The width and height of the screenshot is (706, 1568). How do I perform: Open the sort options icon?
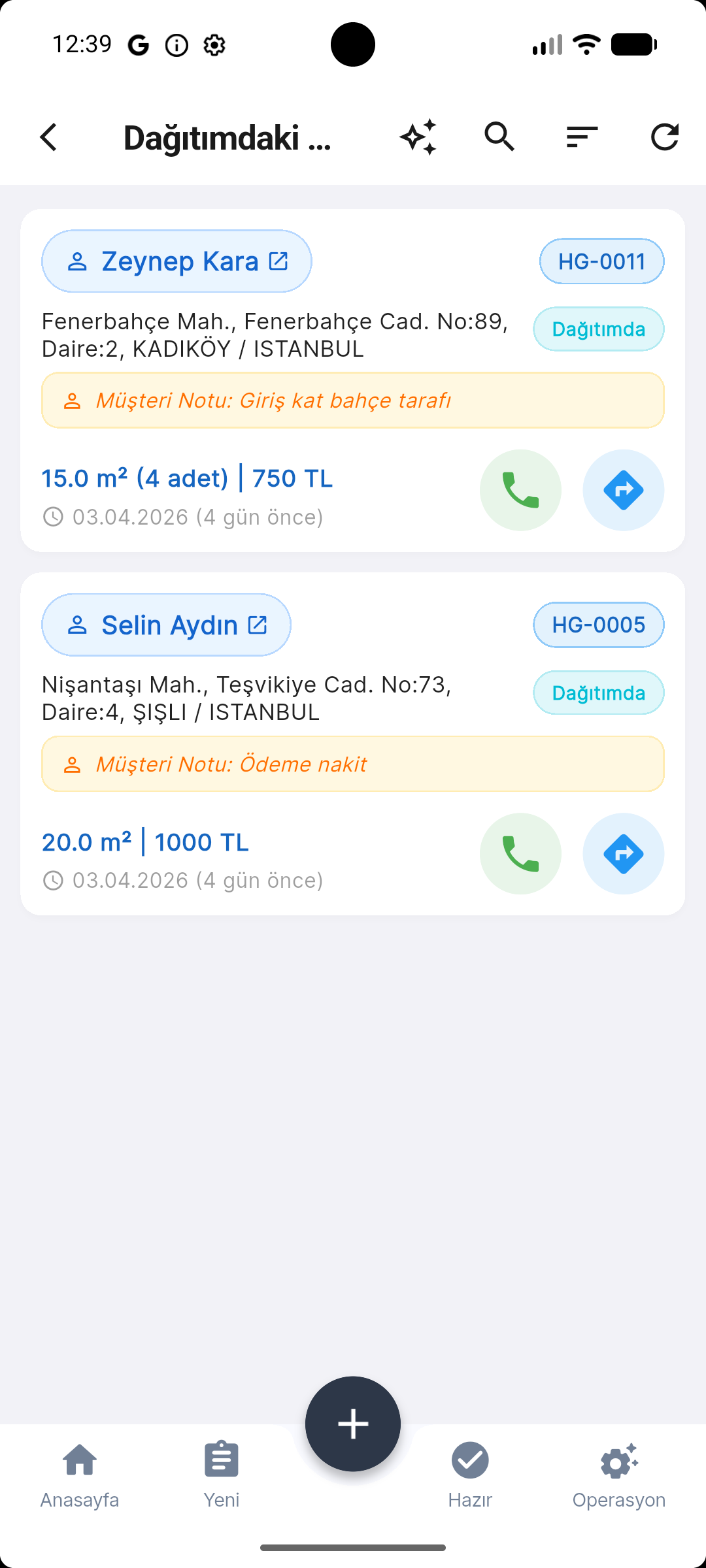click(x=581, y=137)
